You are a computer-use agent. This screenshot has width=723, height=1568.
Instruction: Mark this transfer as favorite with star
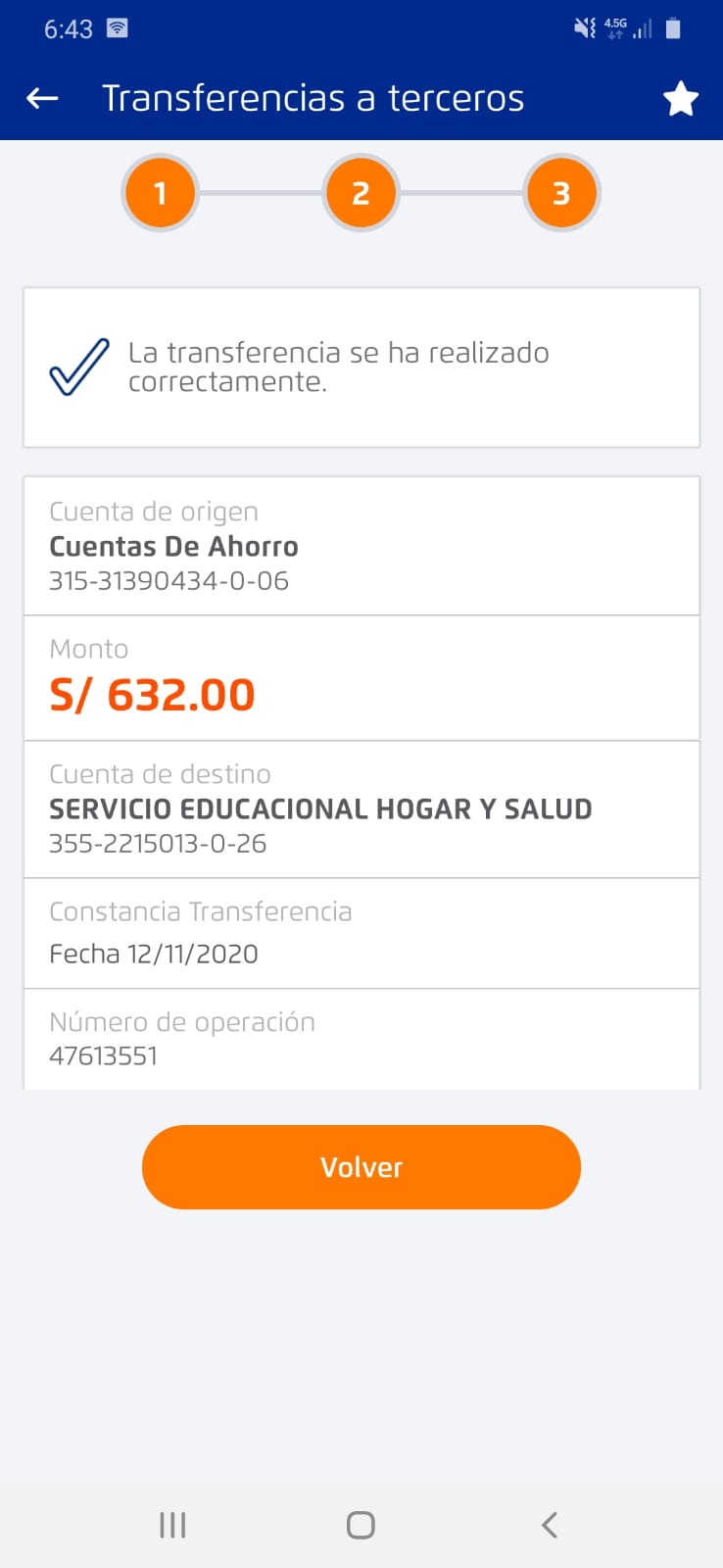(x=680, y=99)
